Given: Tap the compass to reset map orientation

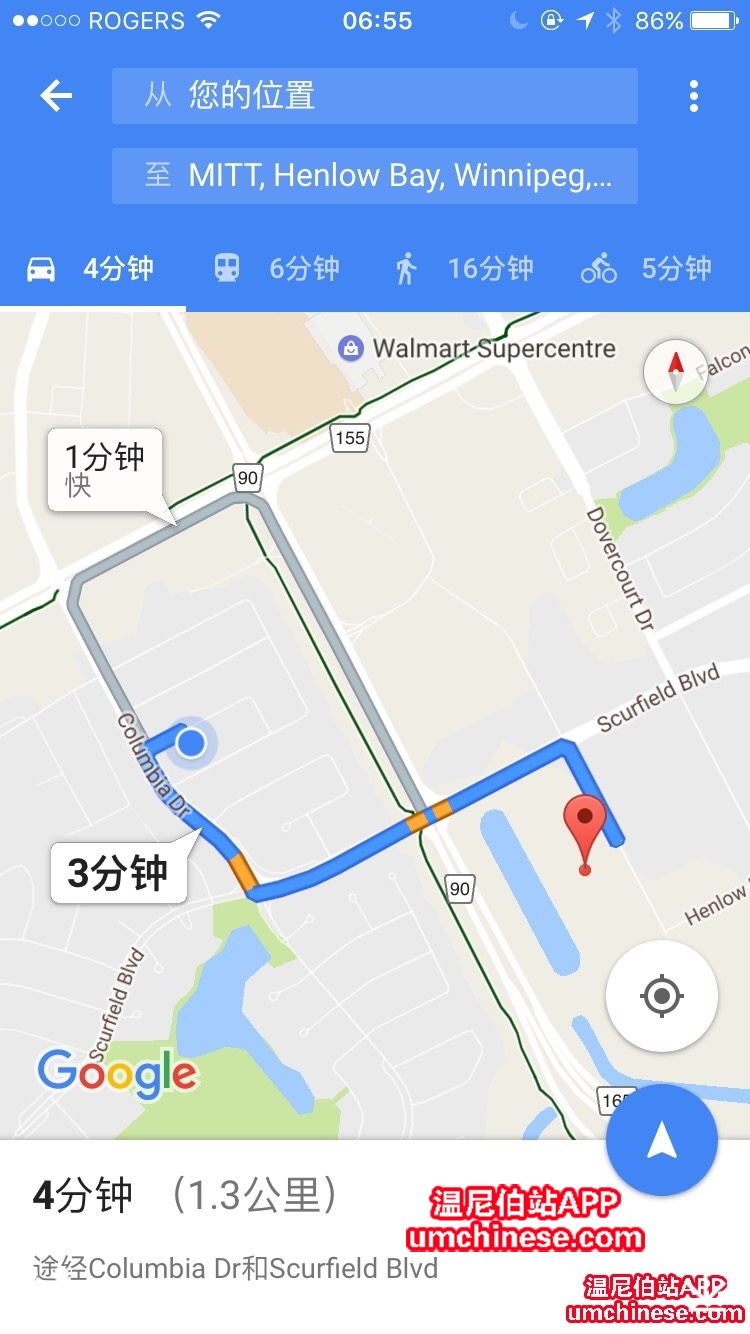Looking at the screenshot, I should (x=675, y=371).
